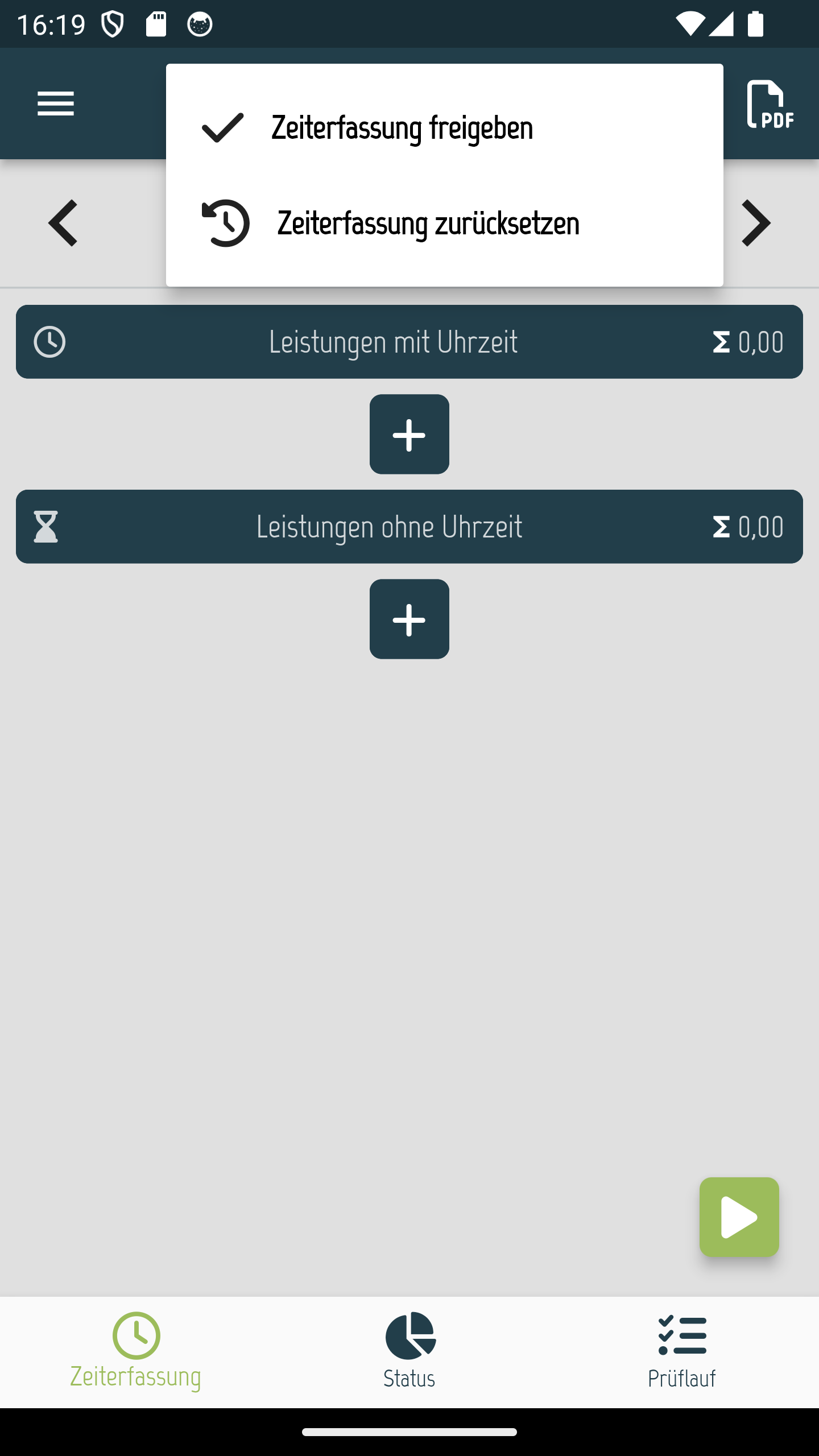Viewport: 819px width, 1456px height.
Task: Expand Leistungen mit Uhrzeit section
Action: click(x=409, y=342)
